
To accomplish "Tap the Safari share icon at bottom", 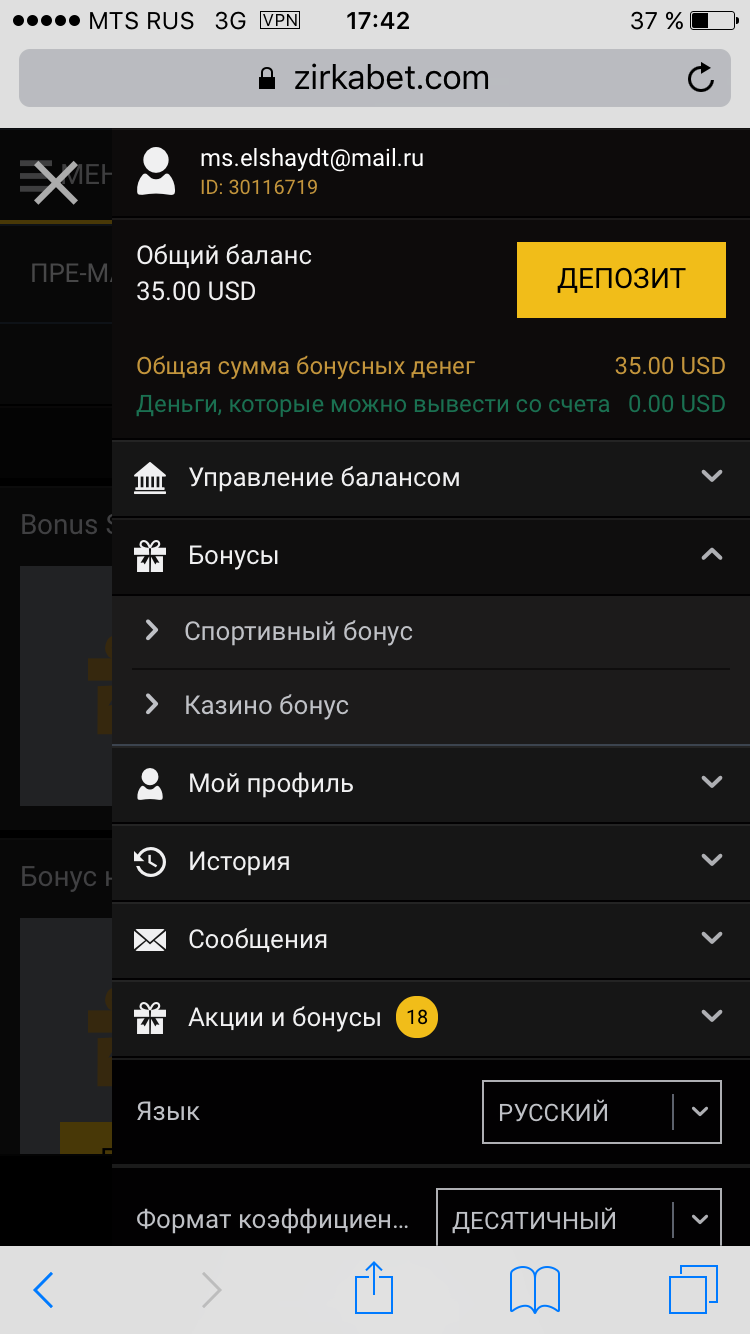I will tap(374, 1290).
